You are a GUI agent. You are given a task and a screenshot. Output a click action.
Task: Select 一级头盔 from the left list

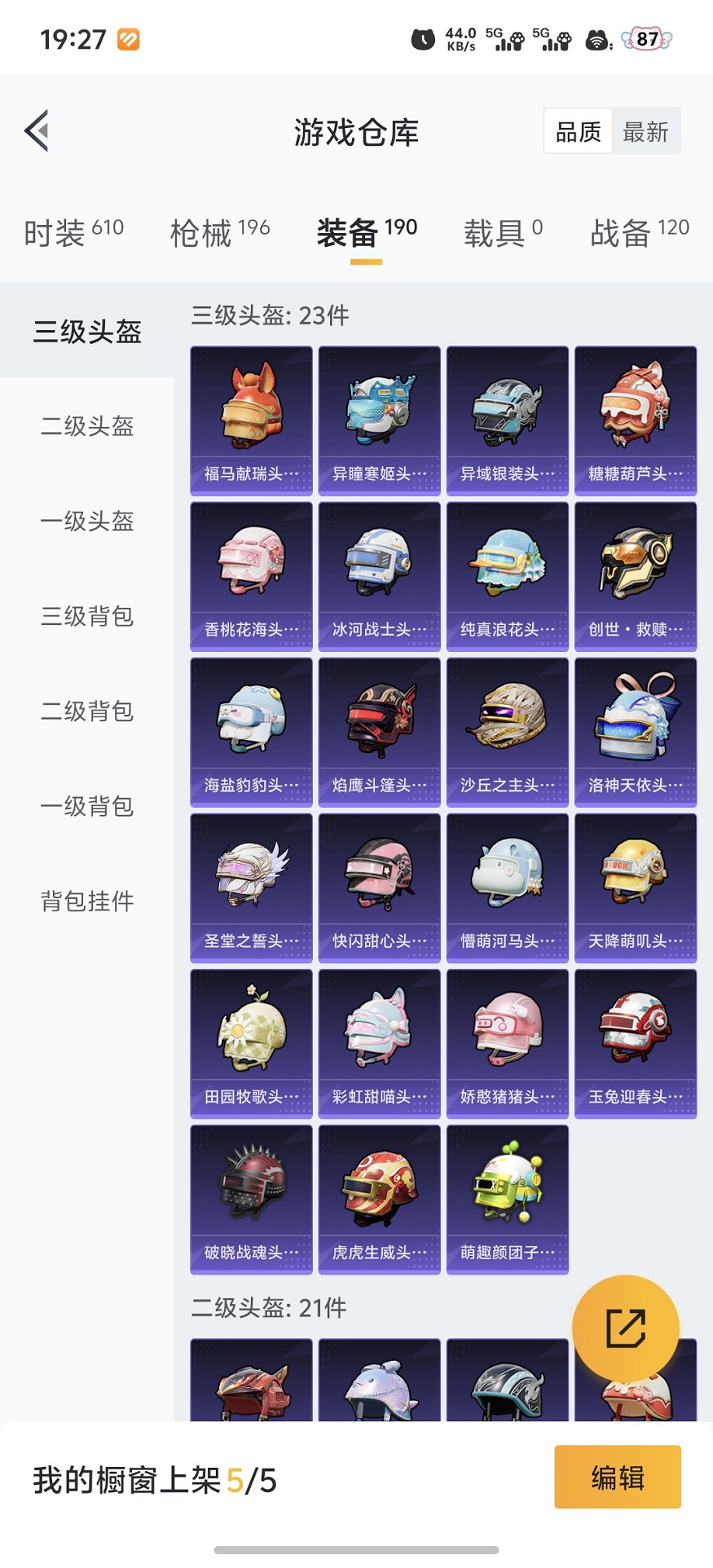point(86,522)
